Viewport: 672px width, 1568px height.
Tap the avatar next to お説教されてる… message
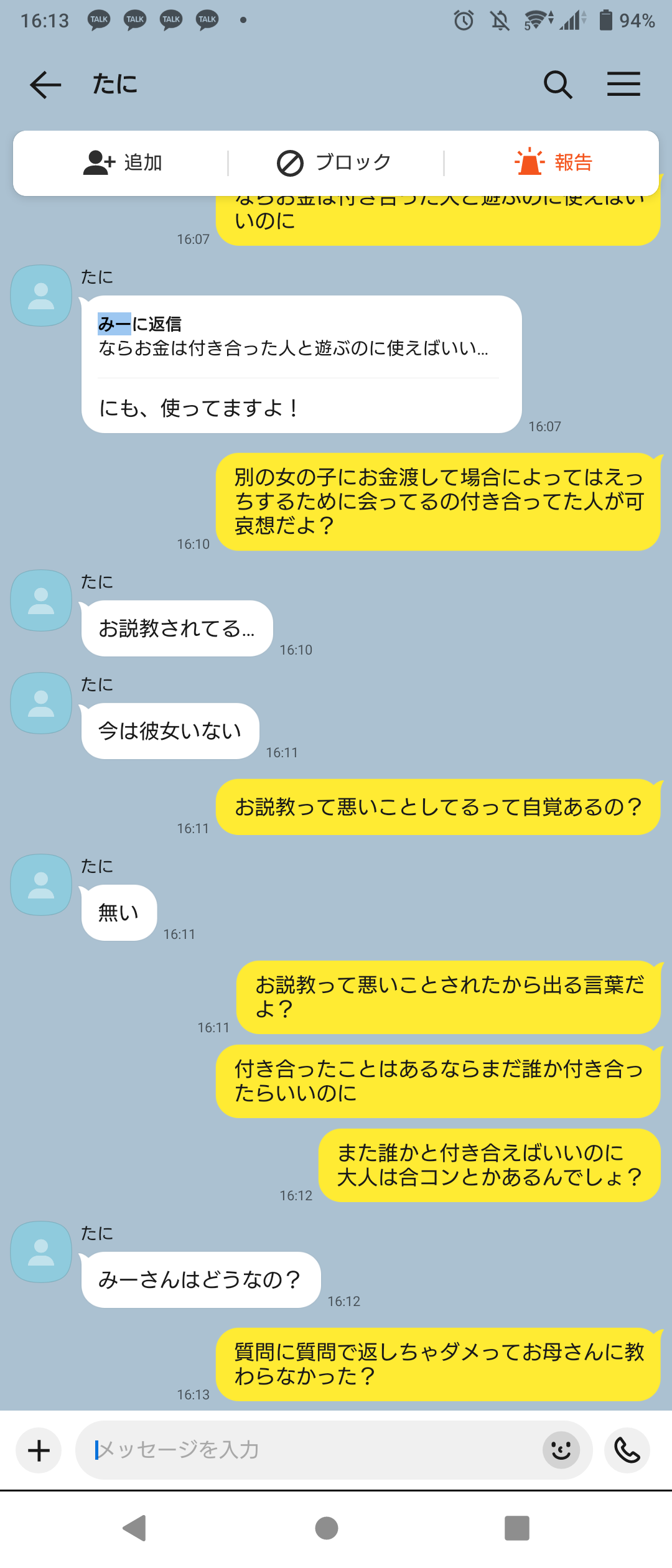41,600
